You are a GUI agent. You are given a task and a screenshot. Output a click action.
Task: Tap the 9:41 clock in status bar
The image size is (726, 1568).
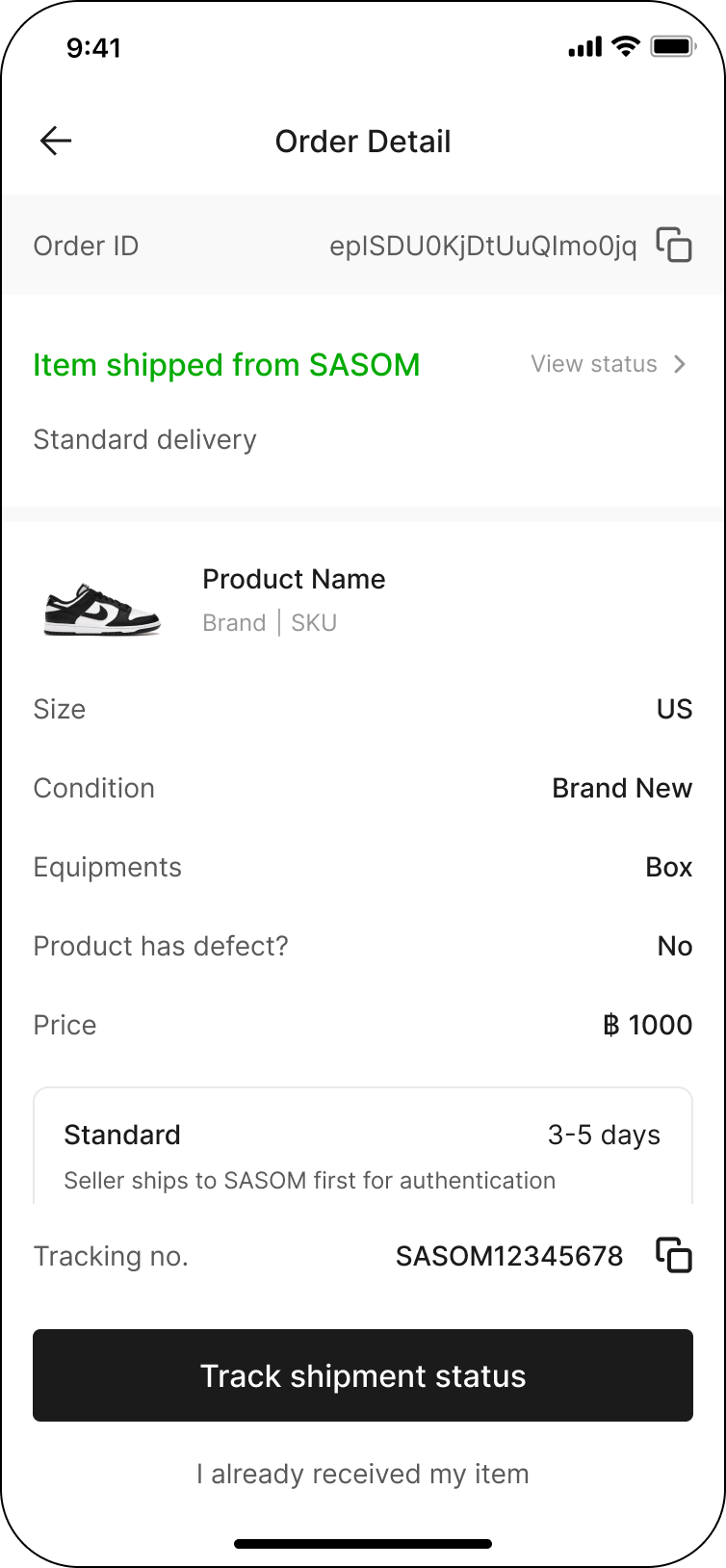coord(93,46)
